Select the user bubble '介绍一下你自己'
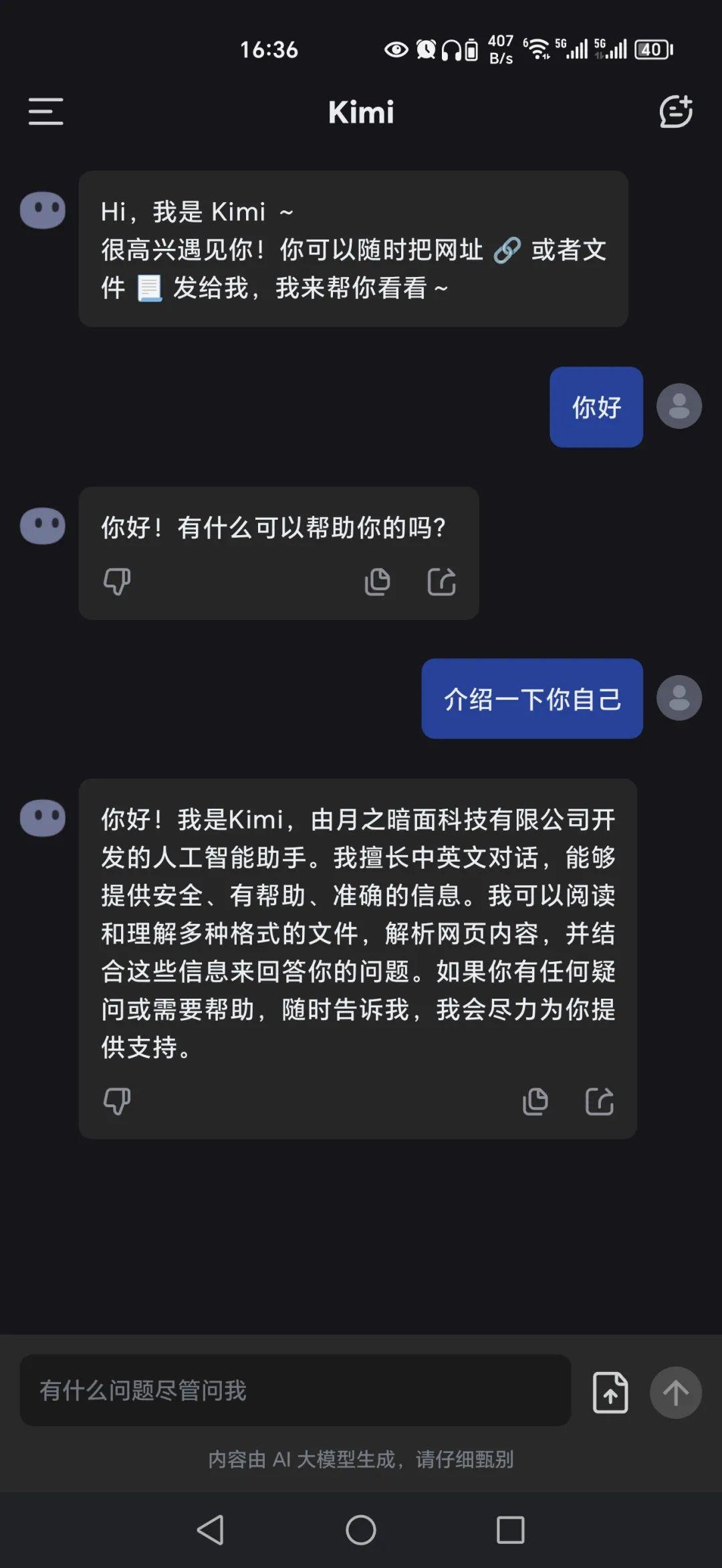The height and width of the screenshot is (1568, 722). [531, 699]
